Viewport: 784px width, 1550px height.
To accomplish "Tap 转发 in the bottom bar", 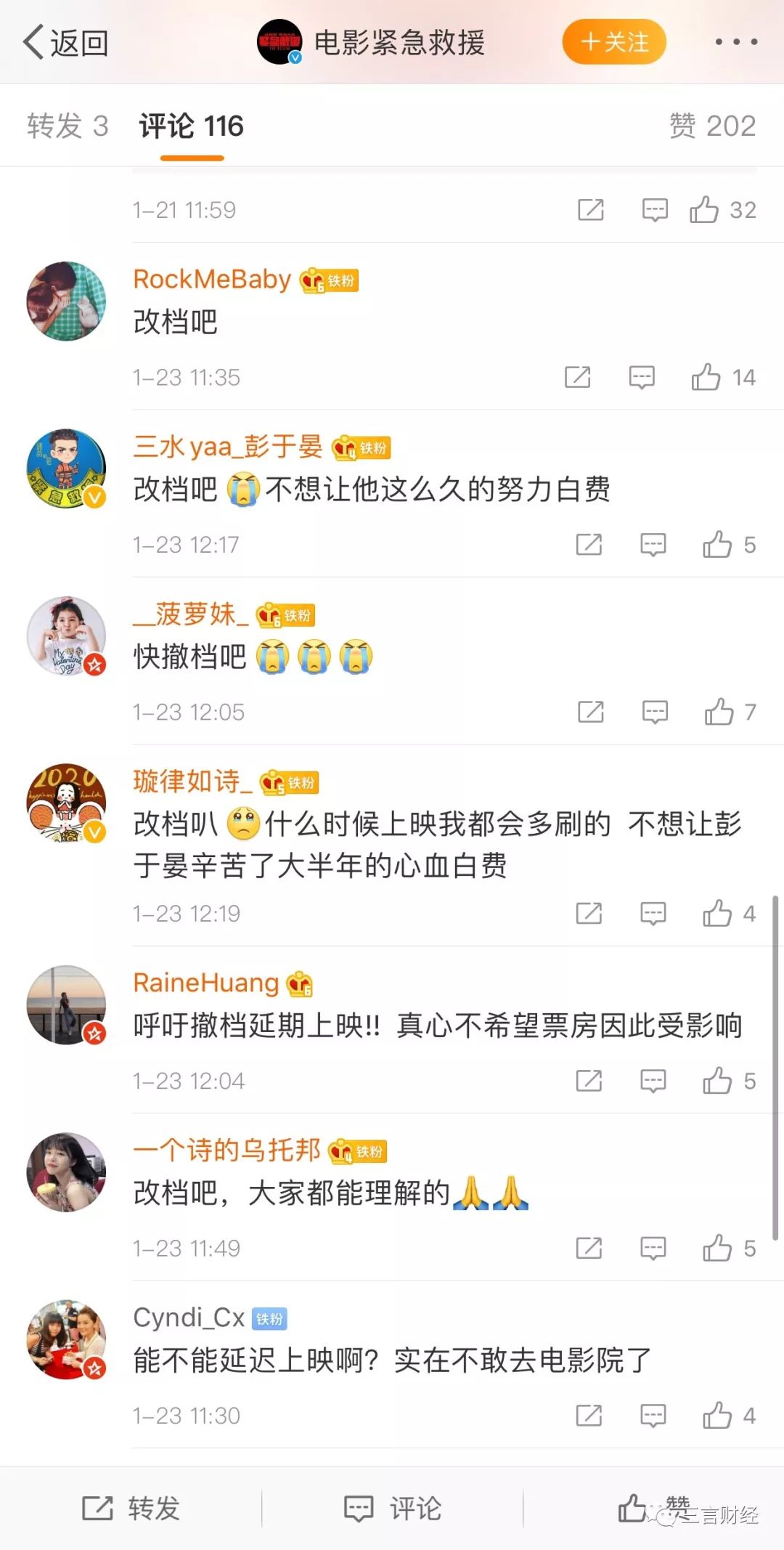I will coord(131,1508).
